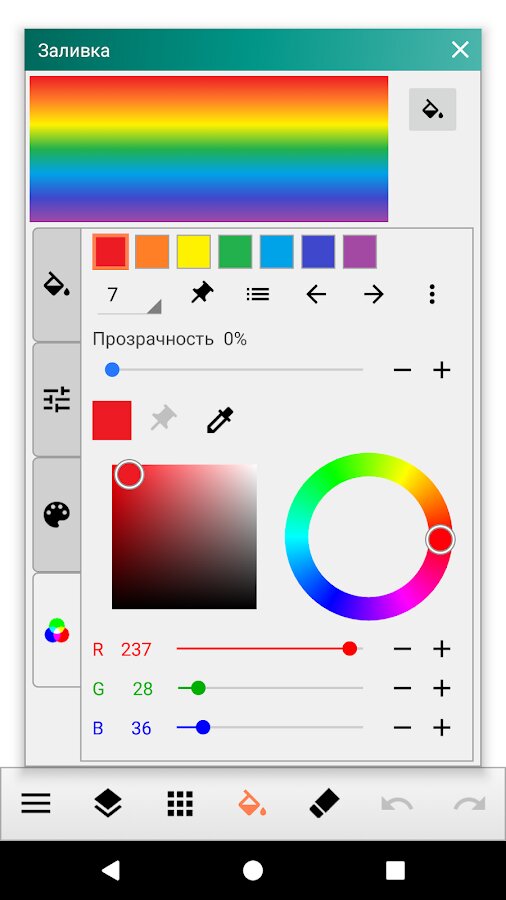Switch to the palette side tab
Screen dimensions: 506x900
click(x=57, y=514)
